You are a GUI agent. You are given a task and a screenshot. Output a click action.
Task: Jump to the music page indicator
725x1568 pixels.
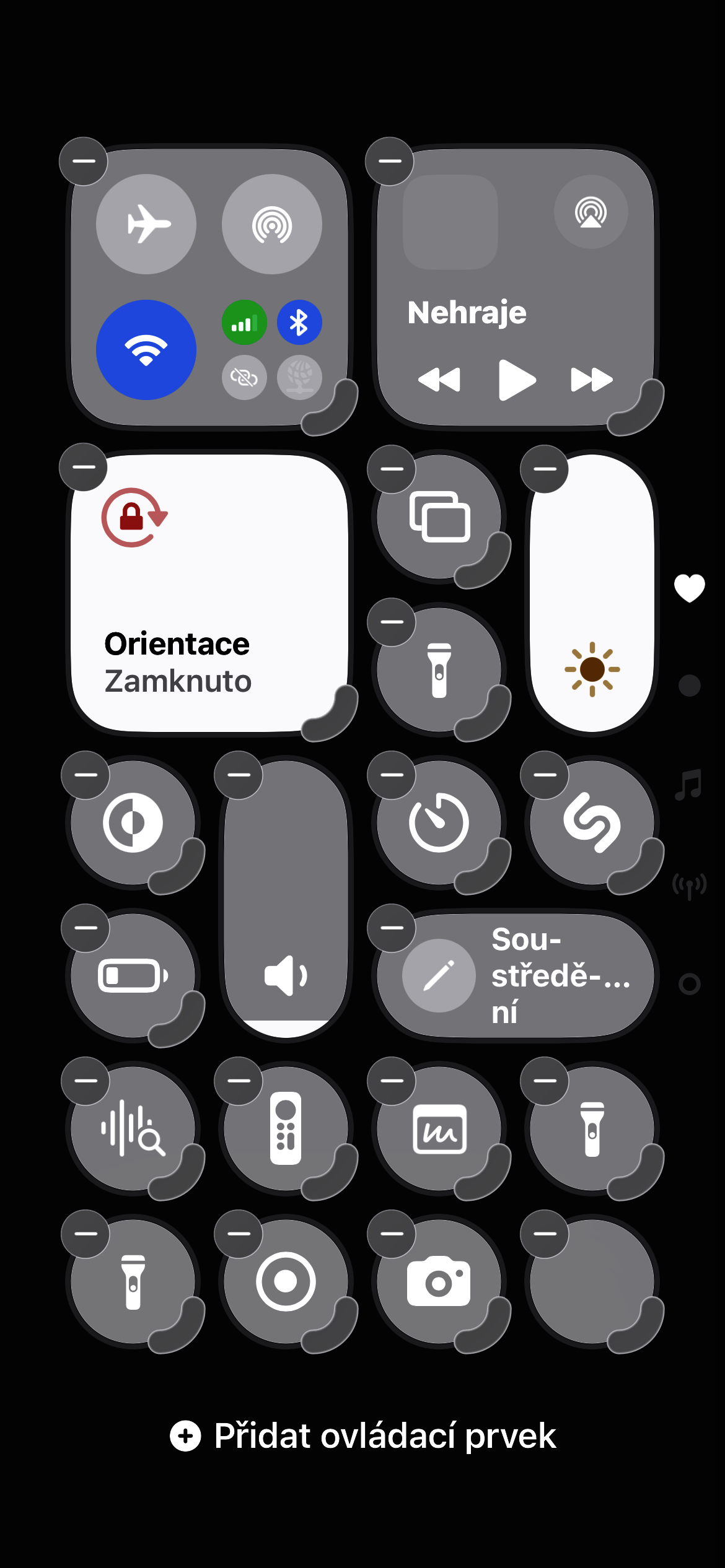[x=689, y=785]
